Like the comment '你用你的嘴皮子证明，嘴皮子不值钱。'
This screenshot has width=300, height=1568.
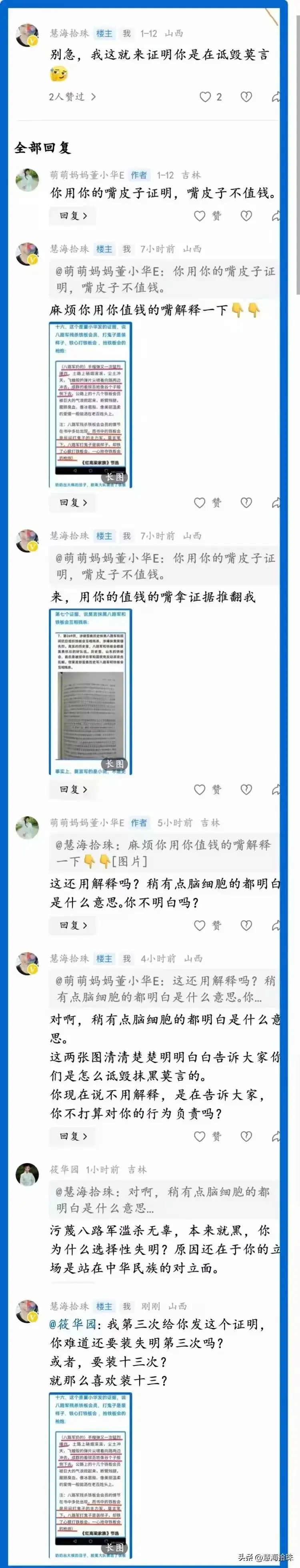tap(200, 216)
